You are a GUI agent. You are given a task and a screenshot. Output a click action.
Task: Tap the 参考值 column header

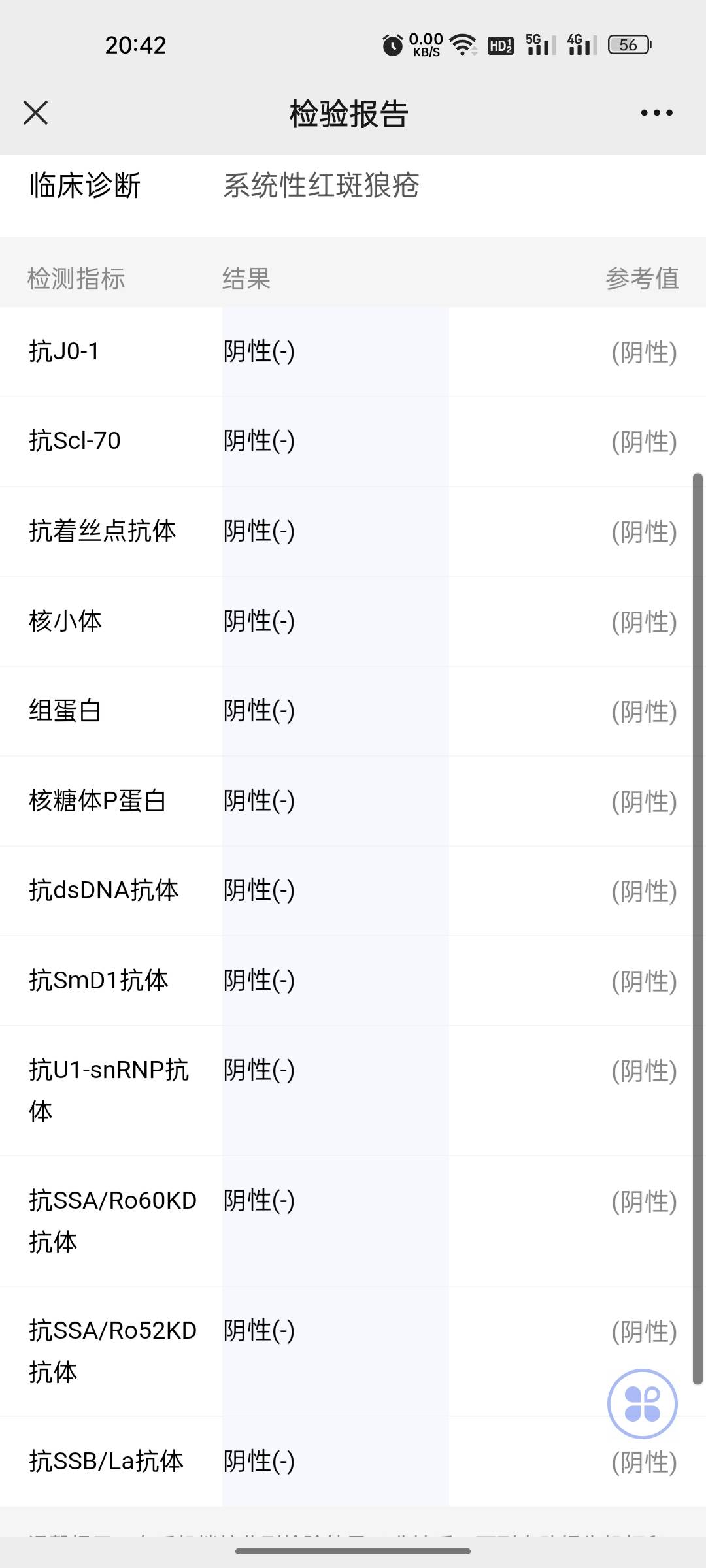pos(643,278)
